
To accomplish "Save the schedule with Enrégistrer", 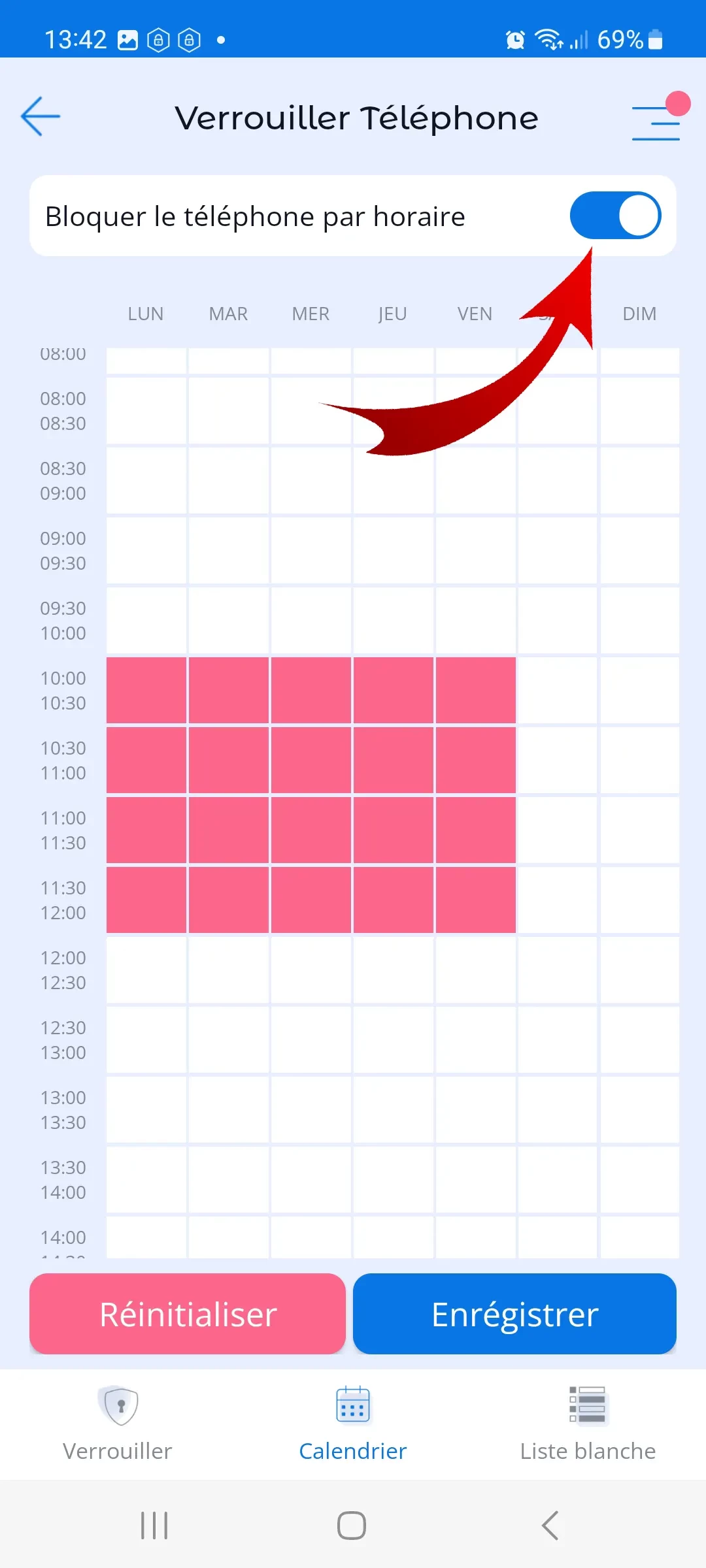I will [514, 1314].
